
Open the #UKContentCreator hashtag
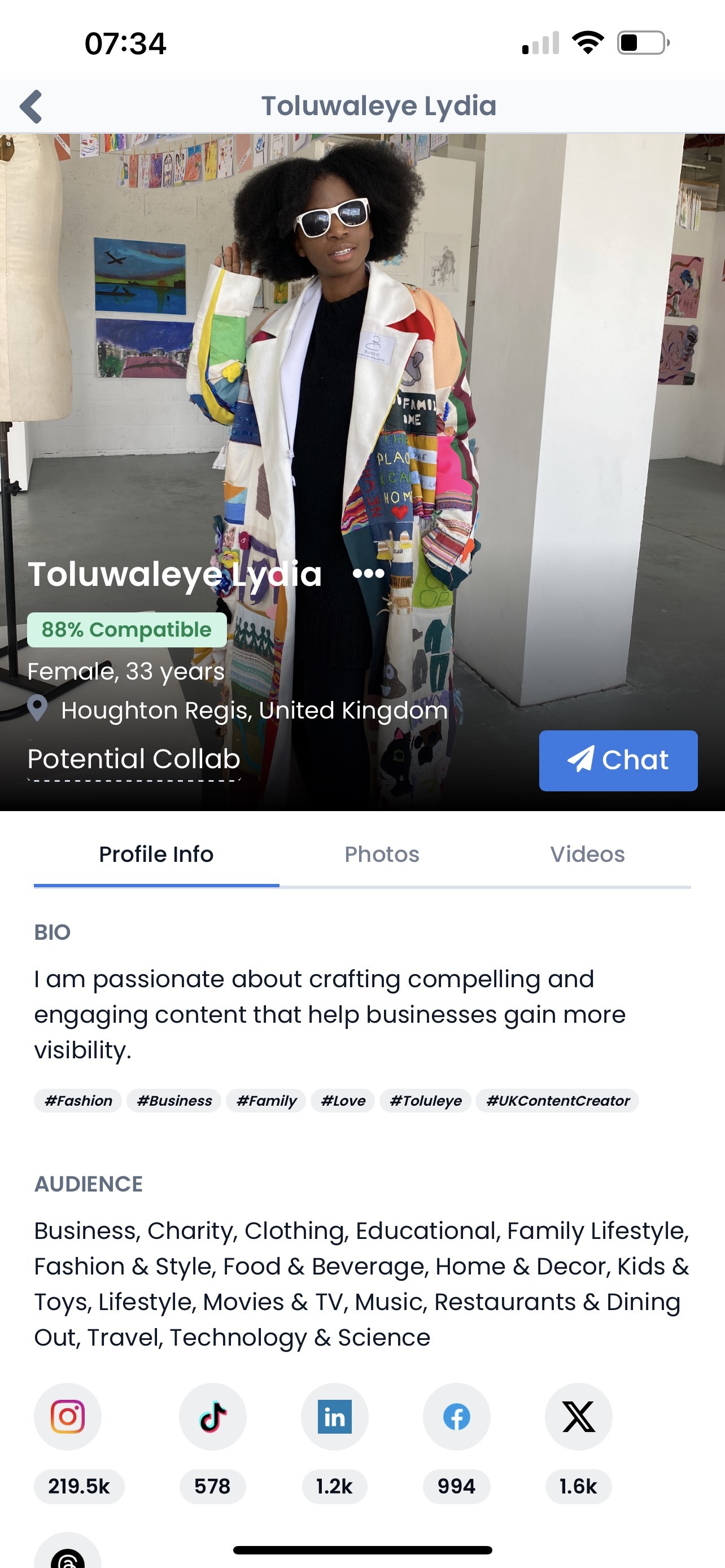[x=557, y=1101]
